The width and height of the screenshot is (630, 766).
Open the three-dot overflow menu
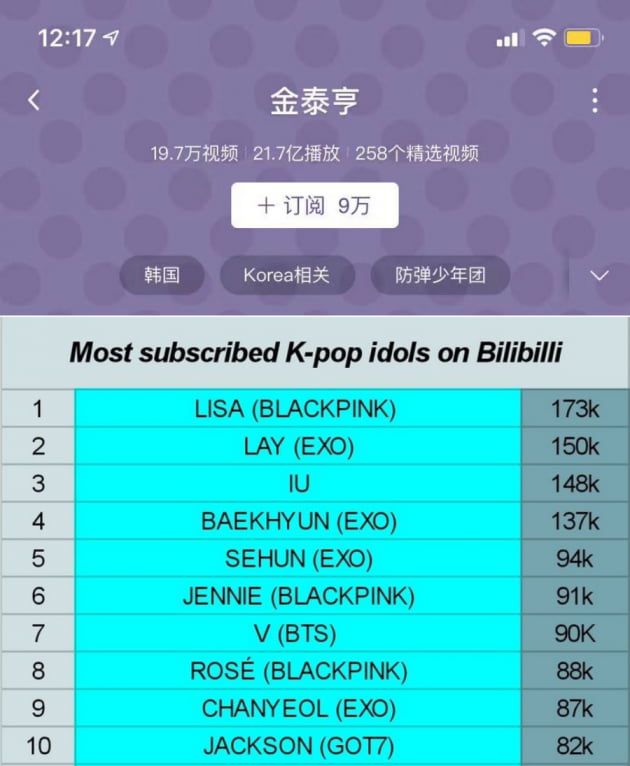coord(595,100)
